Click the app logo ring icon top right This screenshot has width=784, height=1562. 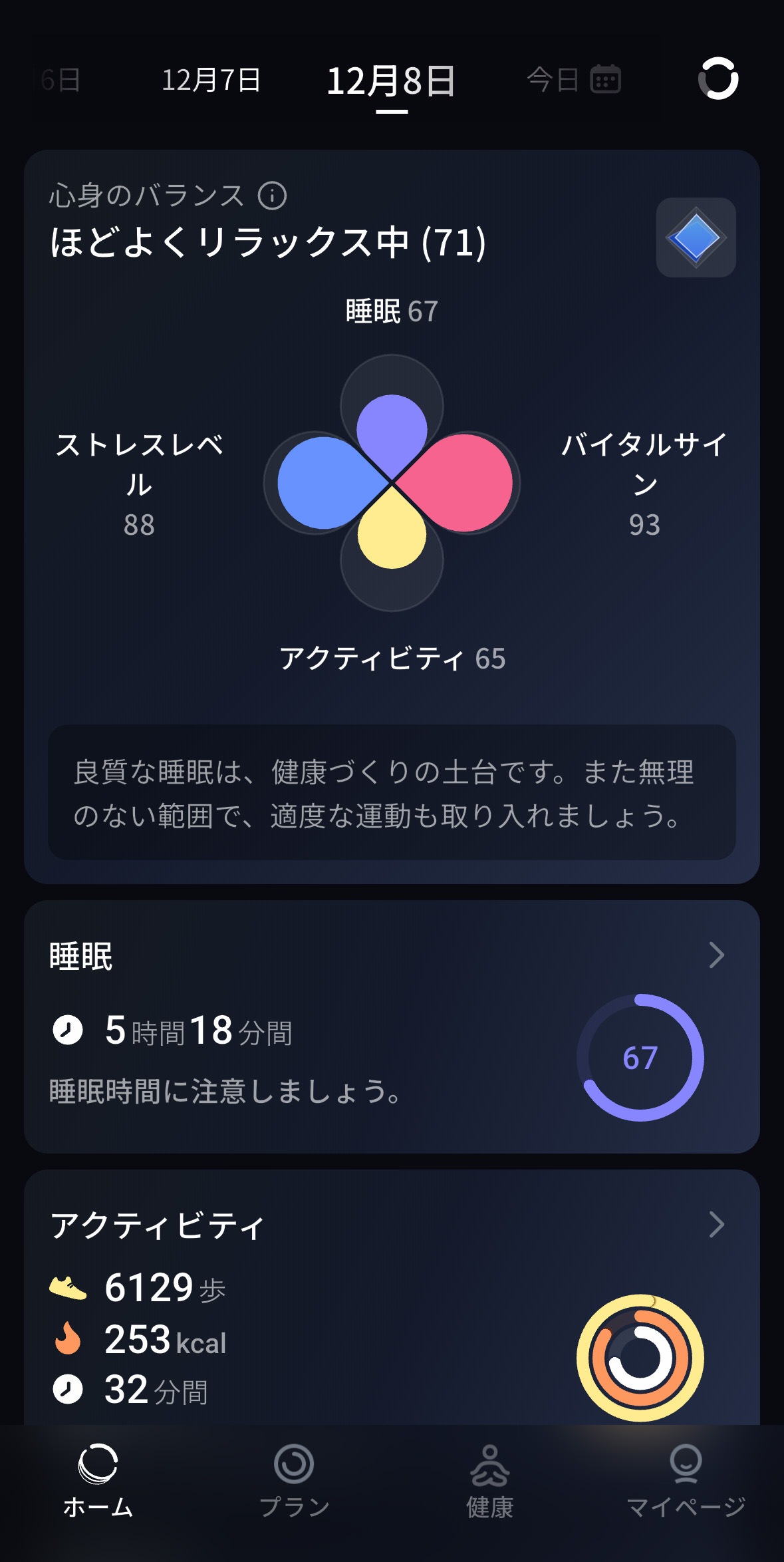tap(718, 80)
